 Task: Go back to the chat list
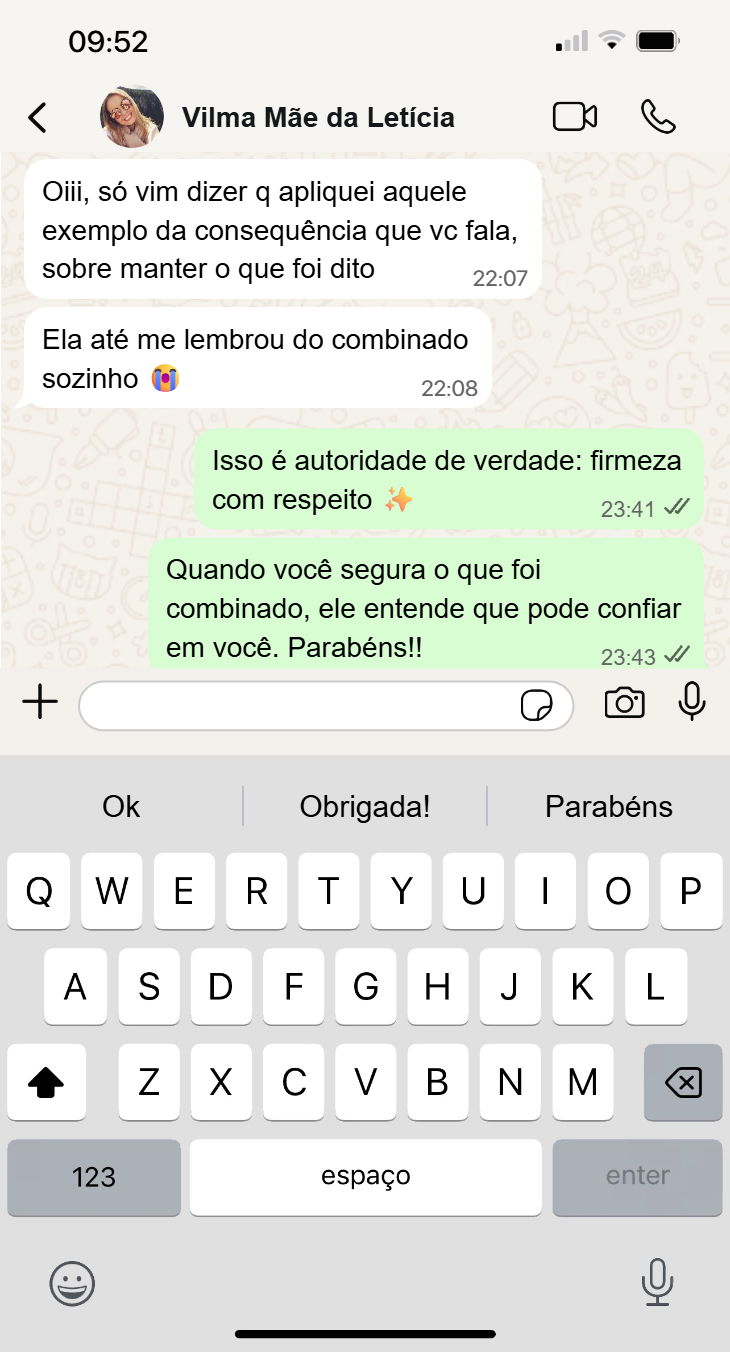[37, 117]
